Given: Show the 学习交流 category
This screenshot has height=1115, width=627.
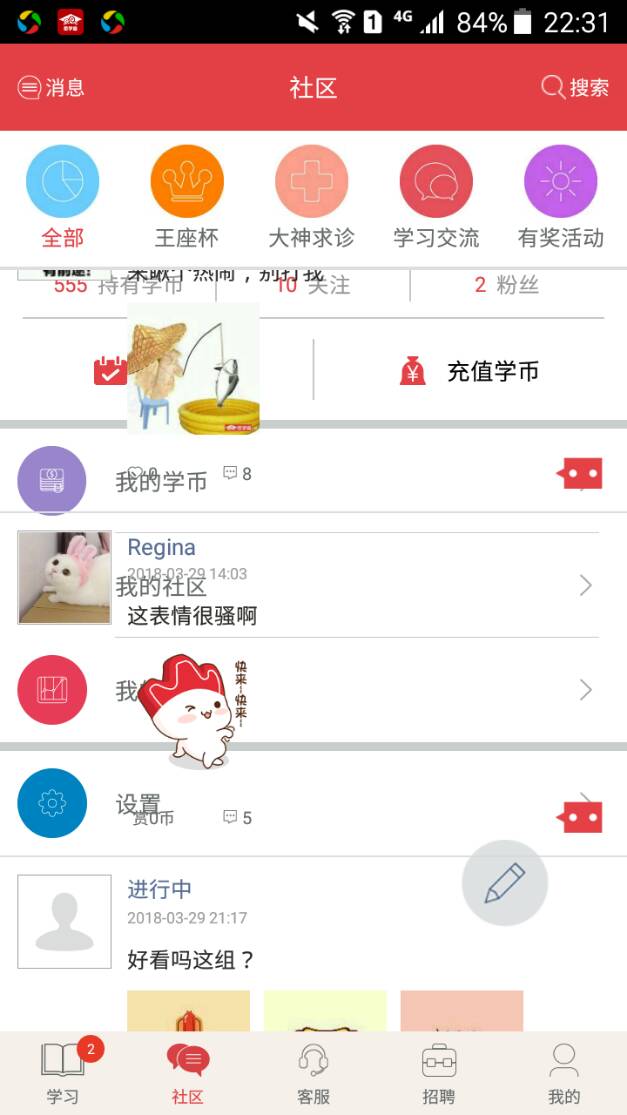Looking at the screenshot, I should 436,197.
